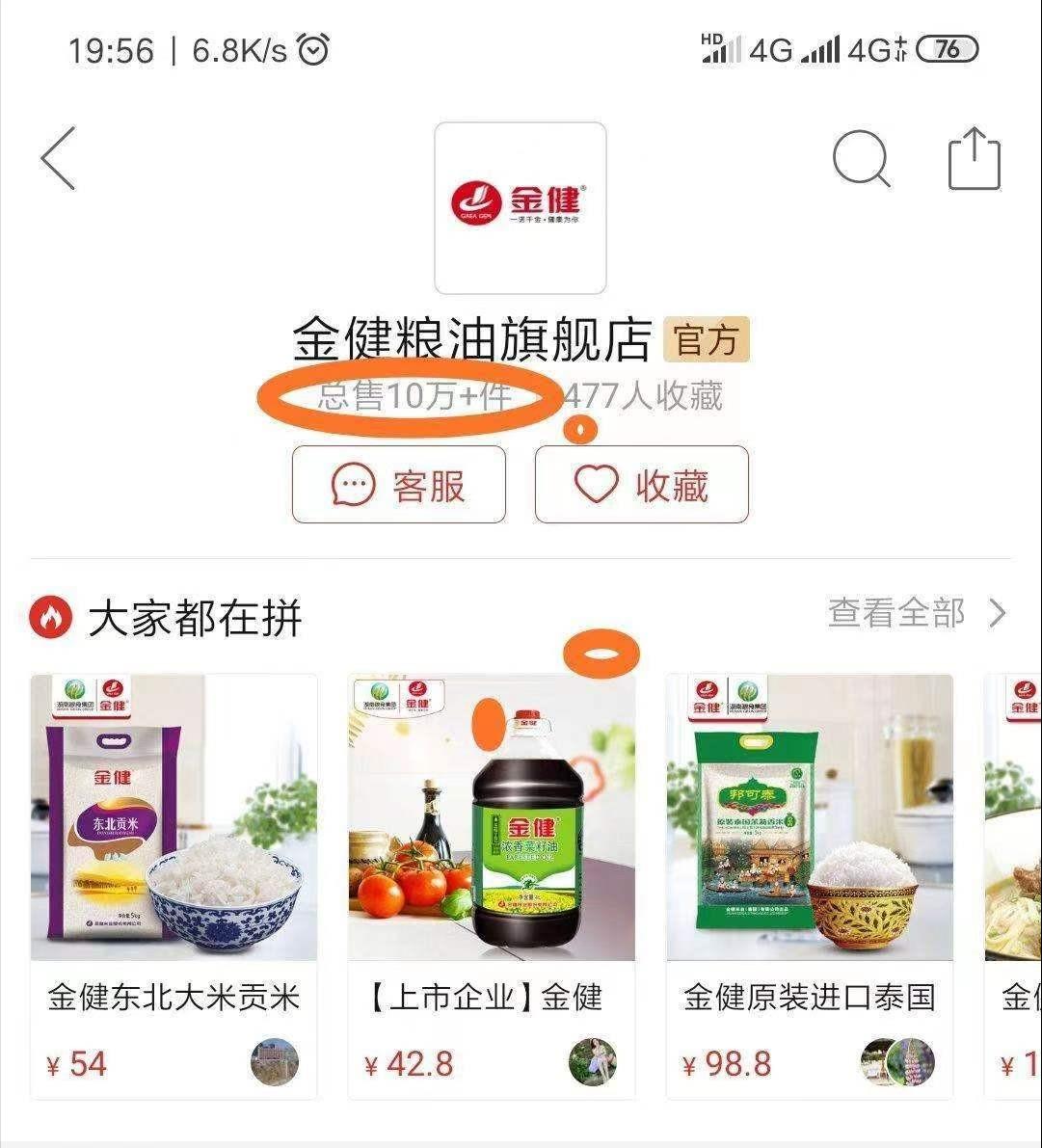This screenshot has width=1042, height=1148.
Task: Toggle store favorite via the 收藏 button
Action: pyautogui.click(x=643, y=485)
